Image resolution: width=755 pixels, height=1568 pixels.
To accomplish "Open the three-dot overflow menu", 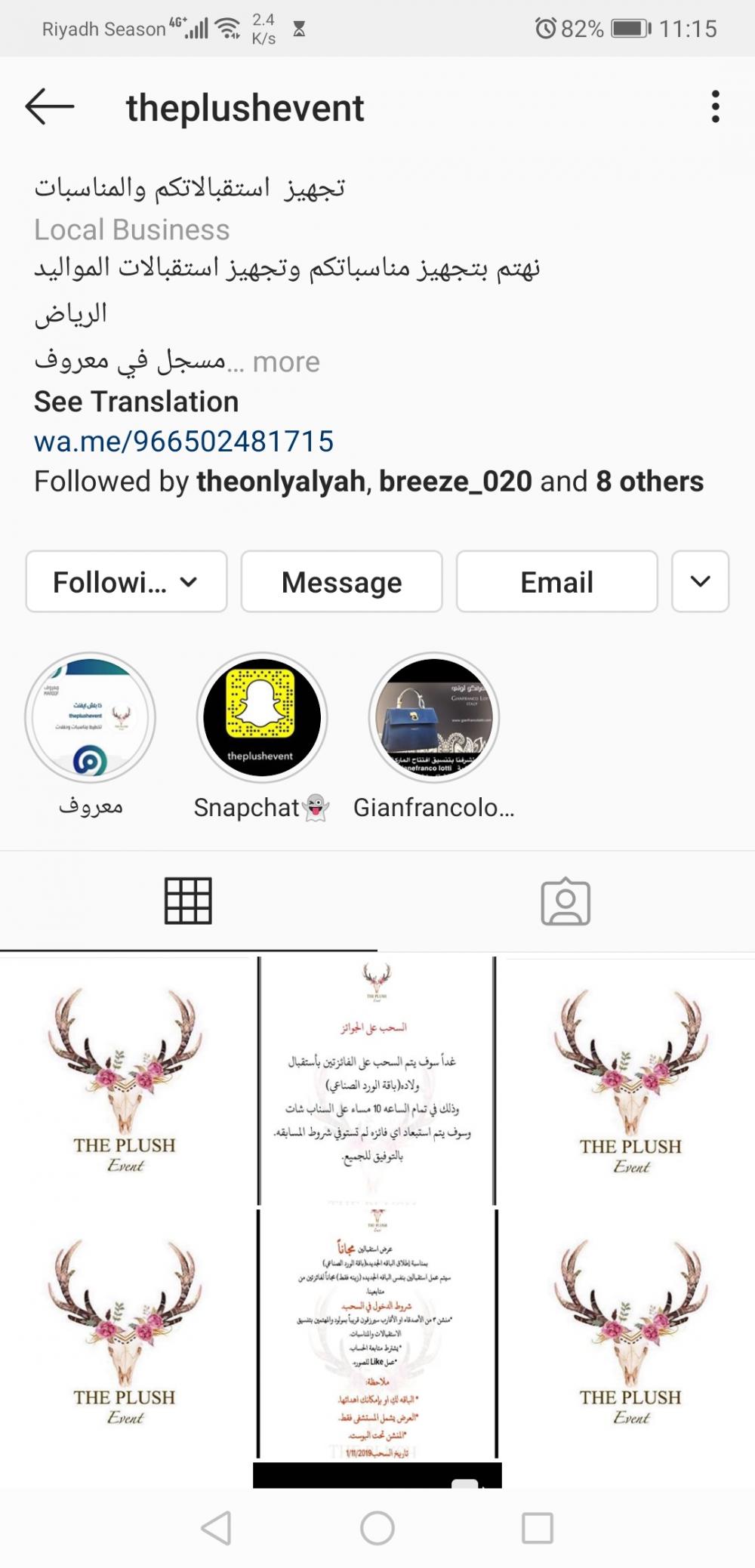I will click(x=715, y=106).
